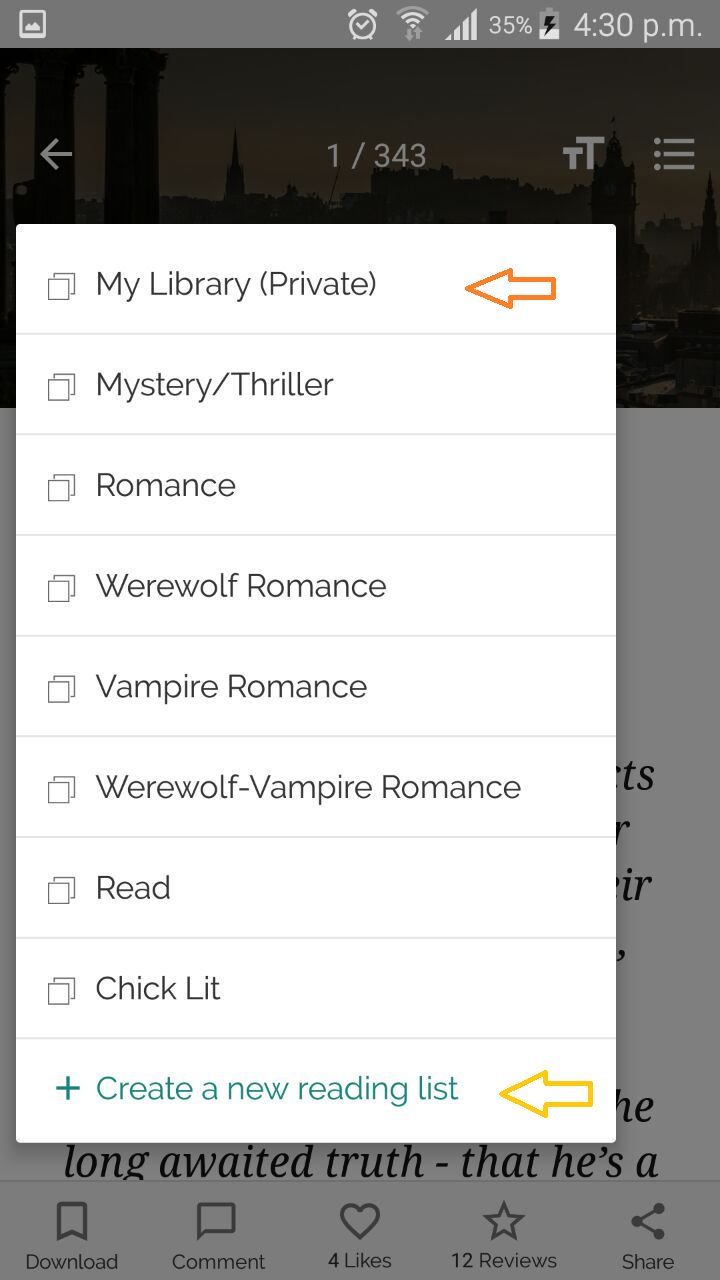Select the Werewolf-Vampire Romance list
The image size is (720, 1280).
[308, 788]
